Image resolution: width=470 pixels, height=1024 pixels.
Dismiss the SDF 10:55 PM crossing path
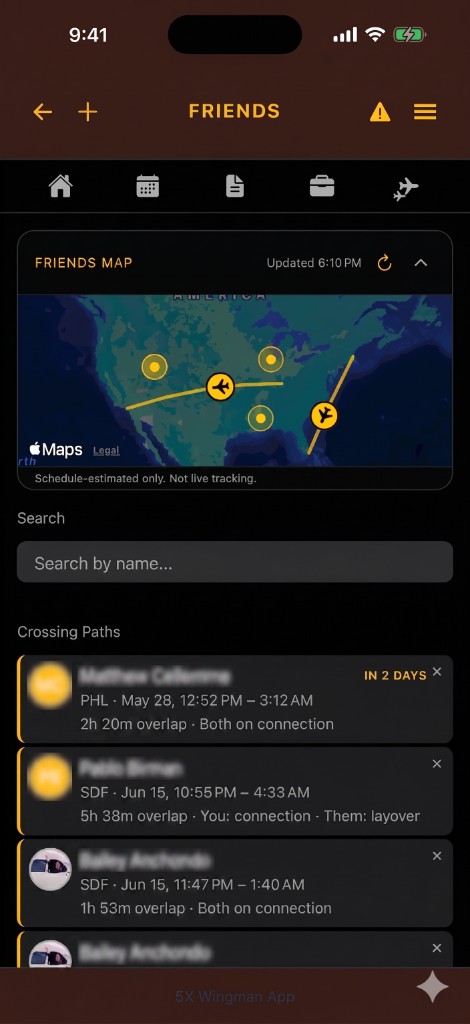(x=437, y=764)
